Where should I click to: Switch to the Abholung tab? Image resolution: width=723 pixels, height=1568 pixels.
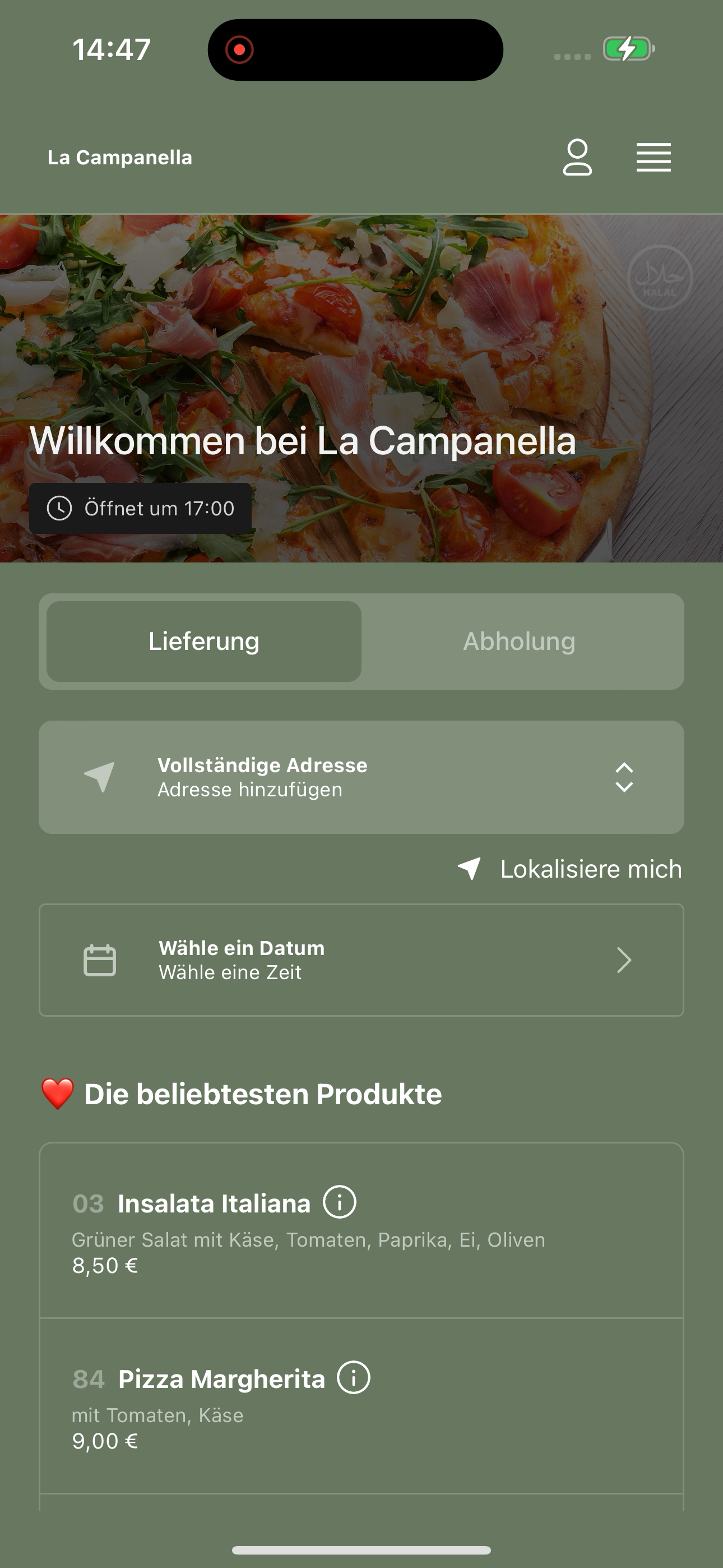pyautogui.click(x=519, y=641)
